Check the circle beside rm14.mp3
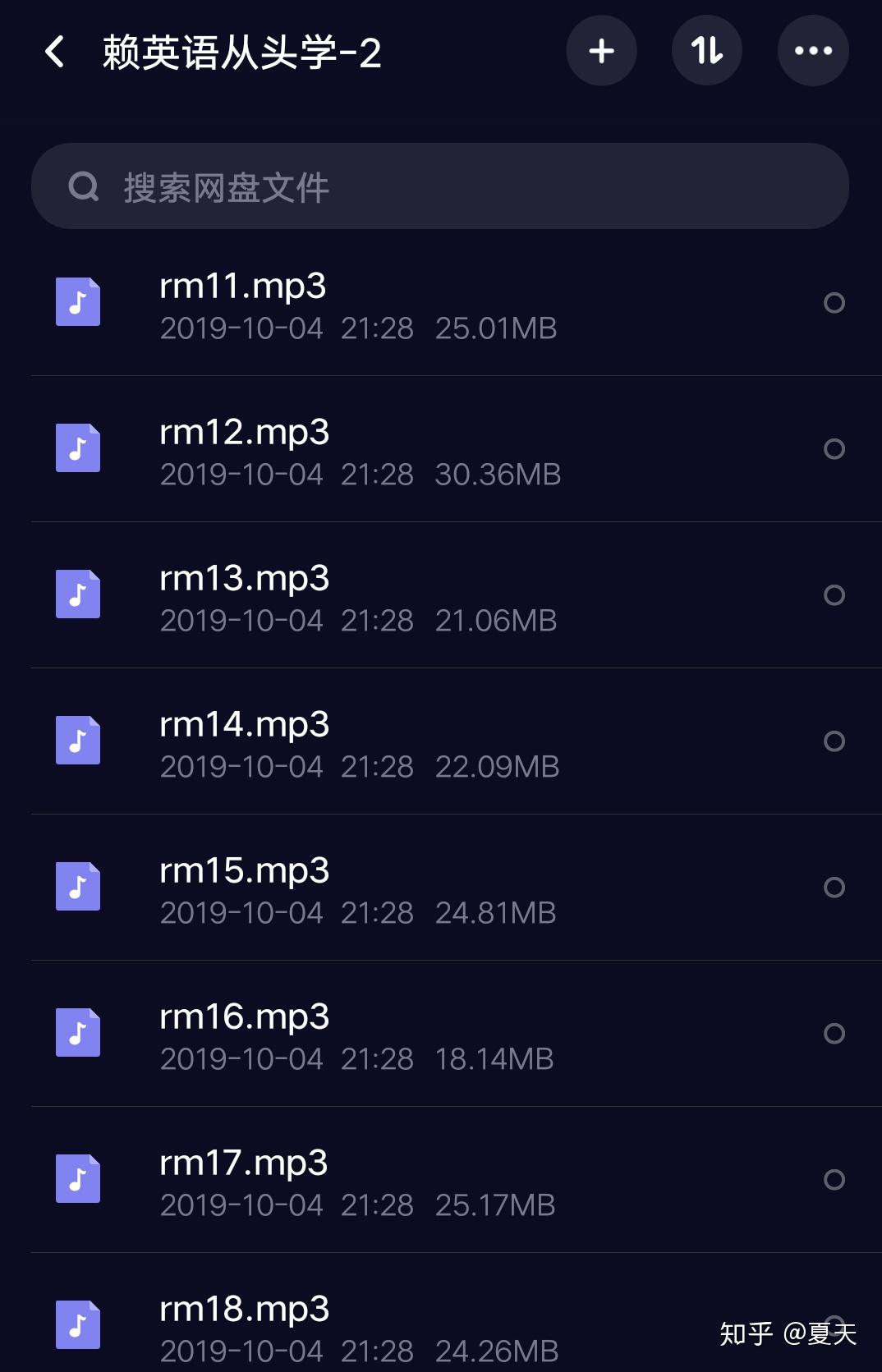The image size is (882, 1372). 834,741
